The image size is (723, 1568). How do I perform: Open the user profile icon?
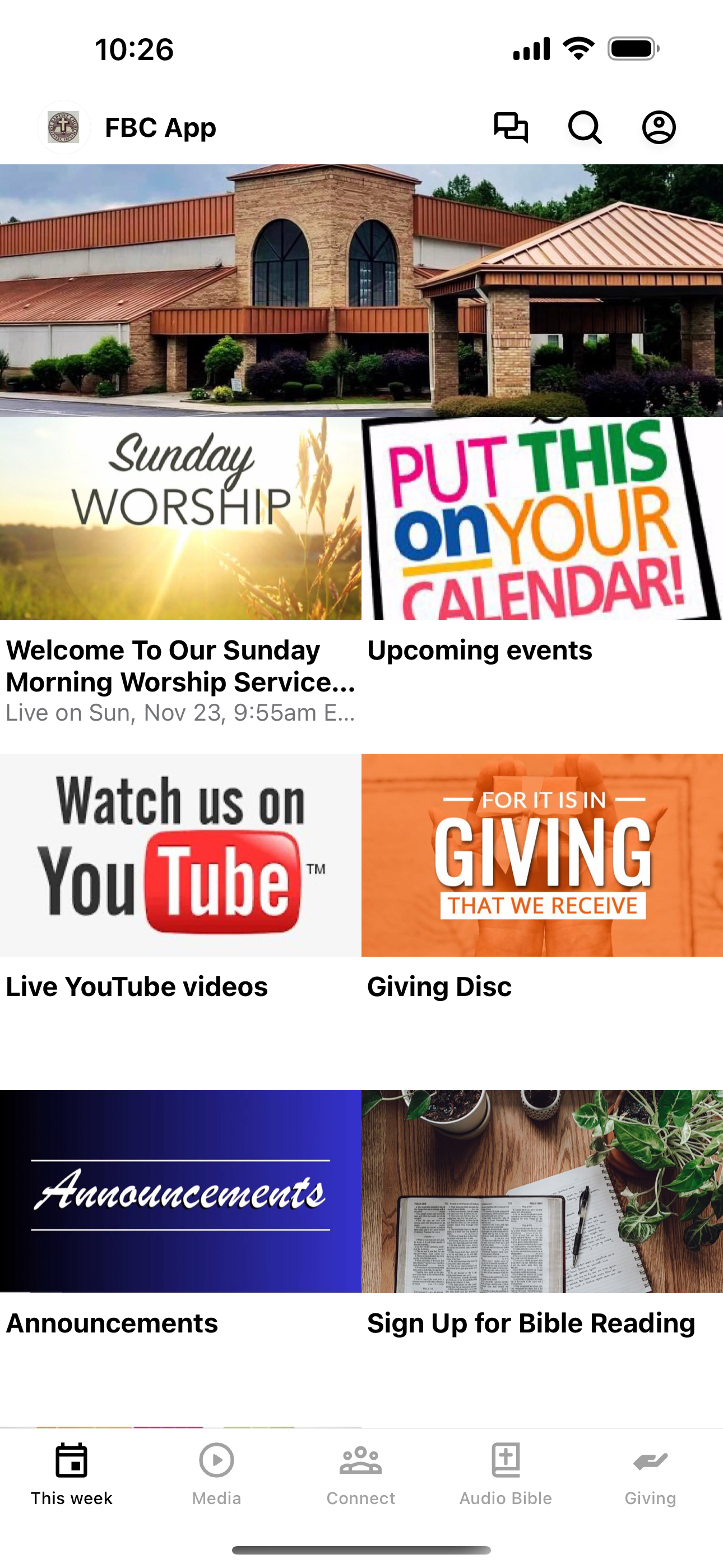coord(659,128)
